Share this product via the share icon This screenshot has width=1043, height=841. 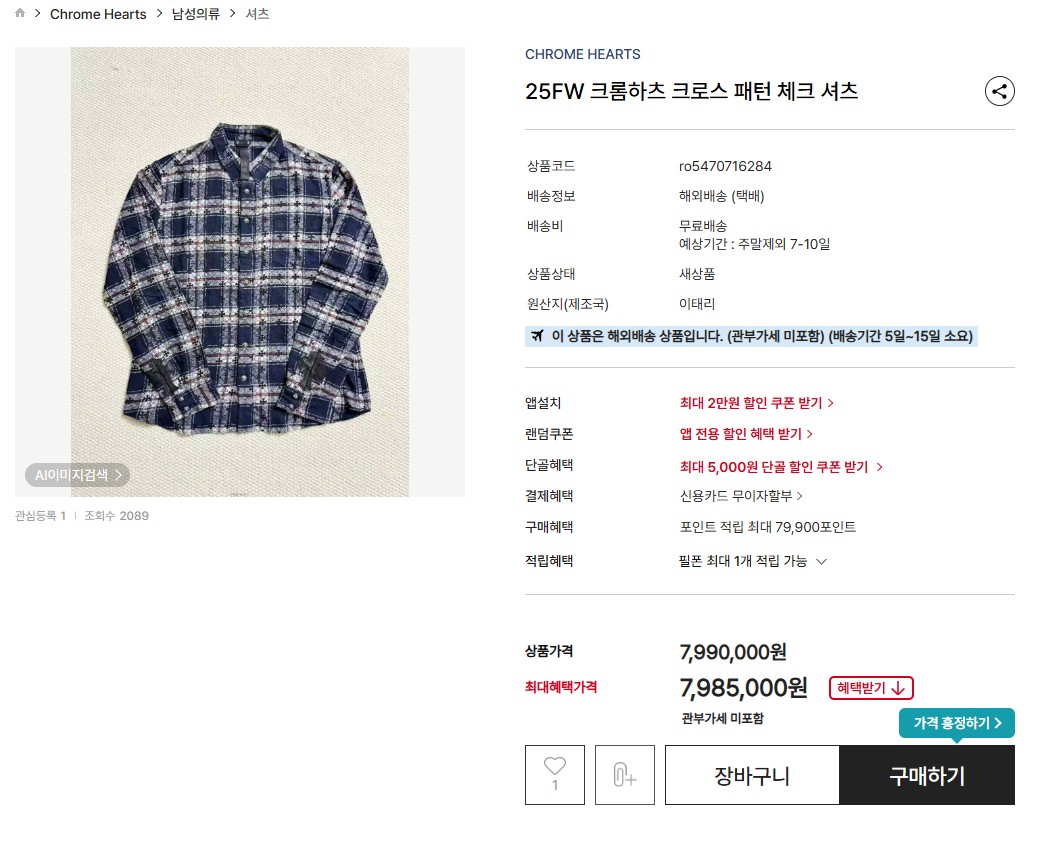999,91
